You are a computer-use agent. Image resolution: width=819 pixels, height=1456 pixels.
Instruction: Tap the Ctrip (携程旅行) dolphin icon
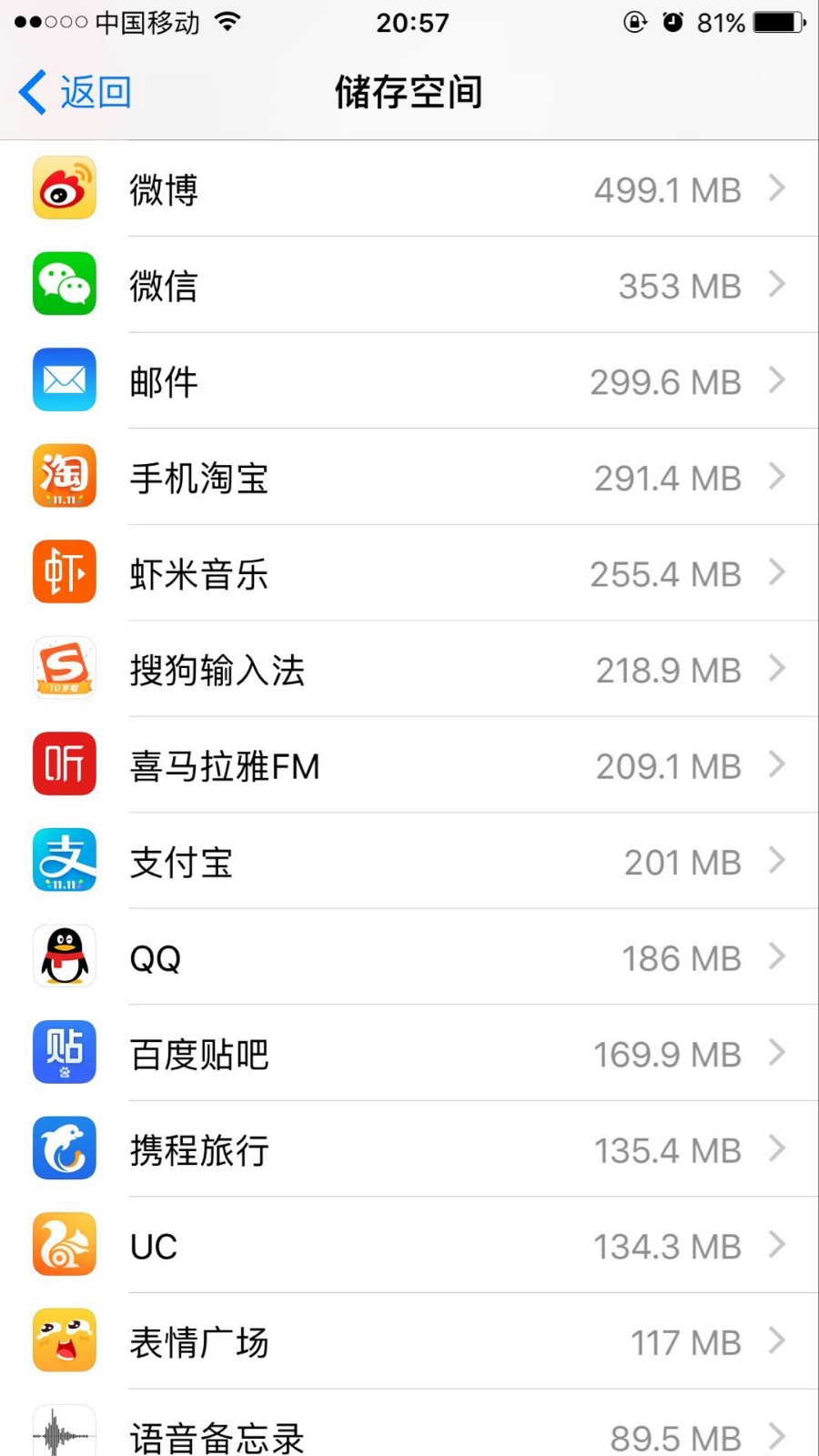[64, 1149]
